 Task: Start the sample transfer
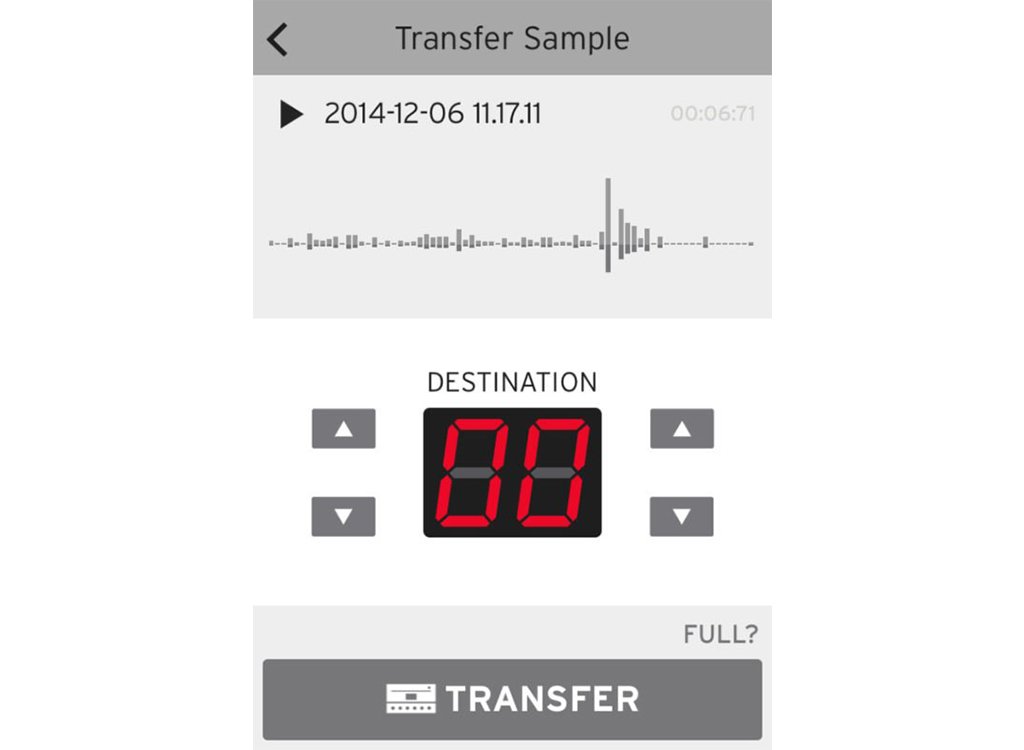point(512,699)
